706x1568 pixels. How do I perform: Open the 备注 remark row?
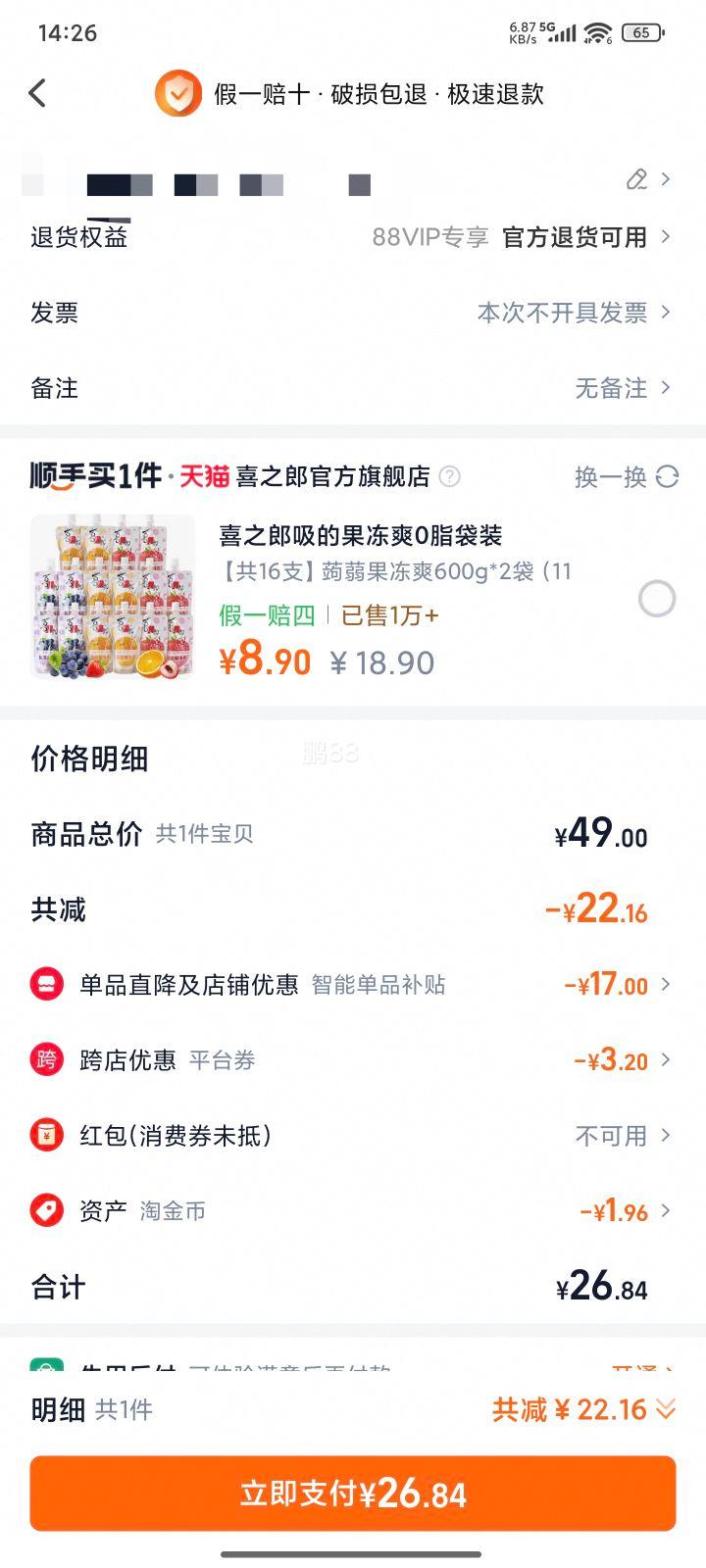click(353, 388)
